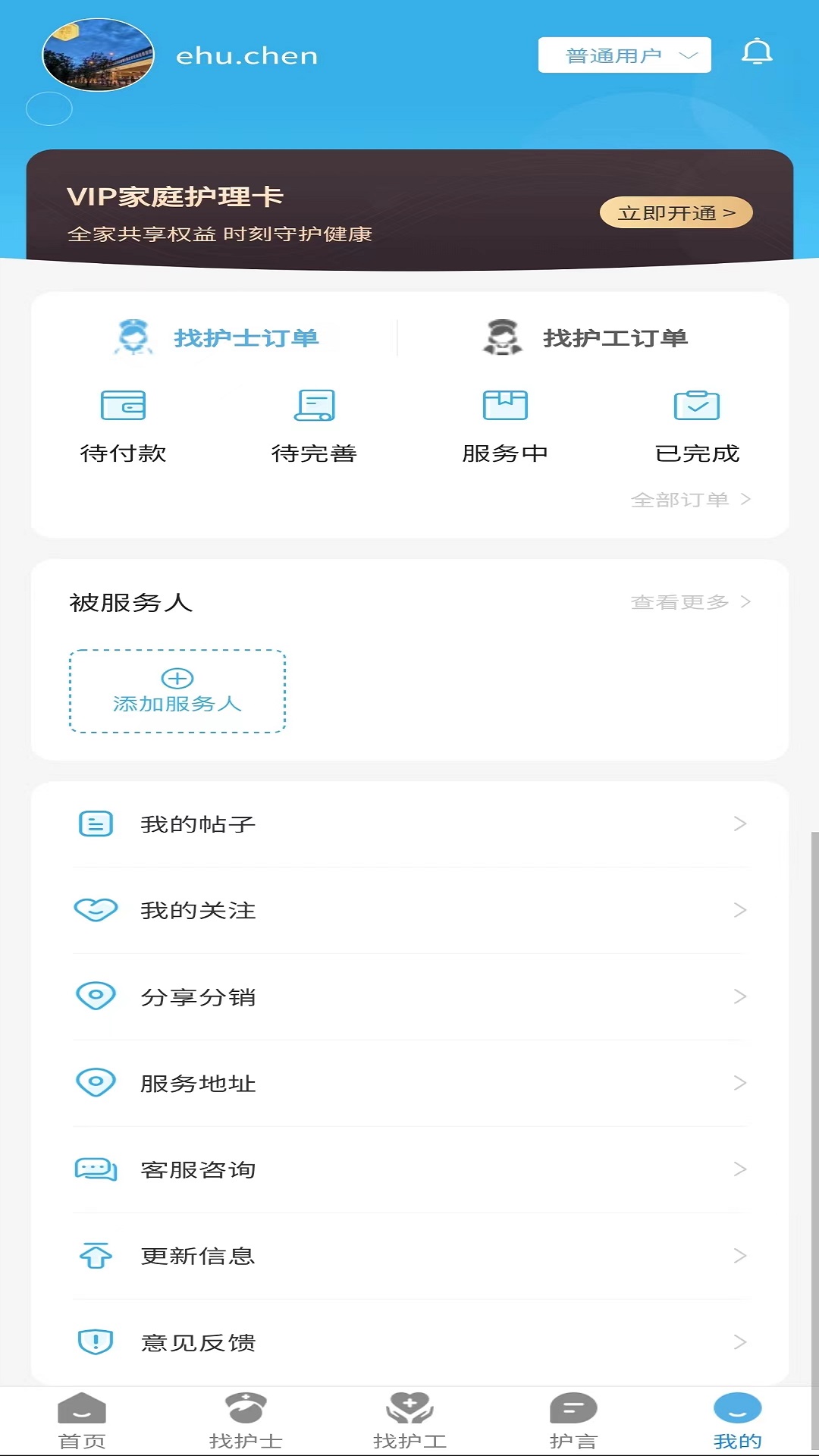Tap 立即开通 on the VIP card

point(676,213)
